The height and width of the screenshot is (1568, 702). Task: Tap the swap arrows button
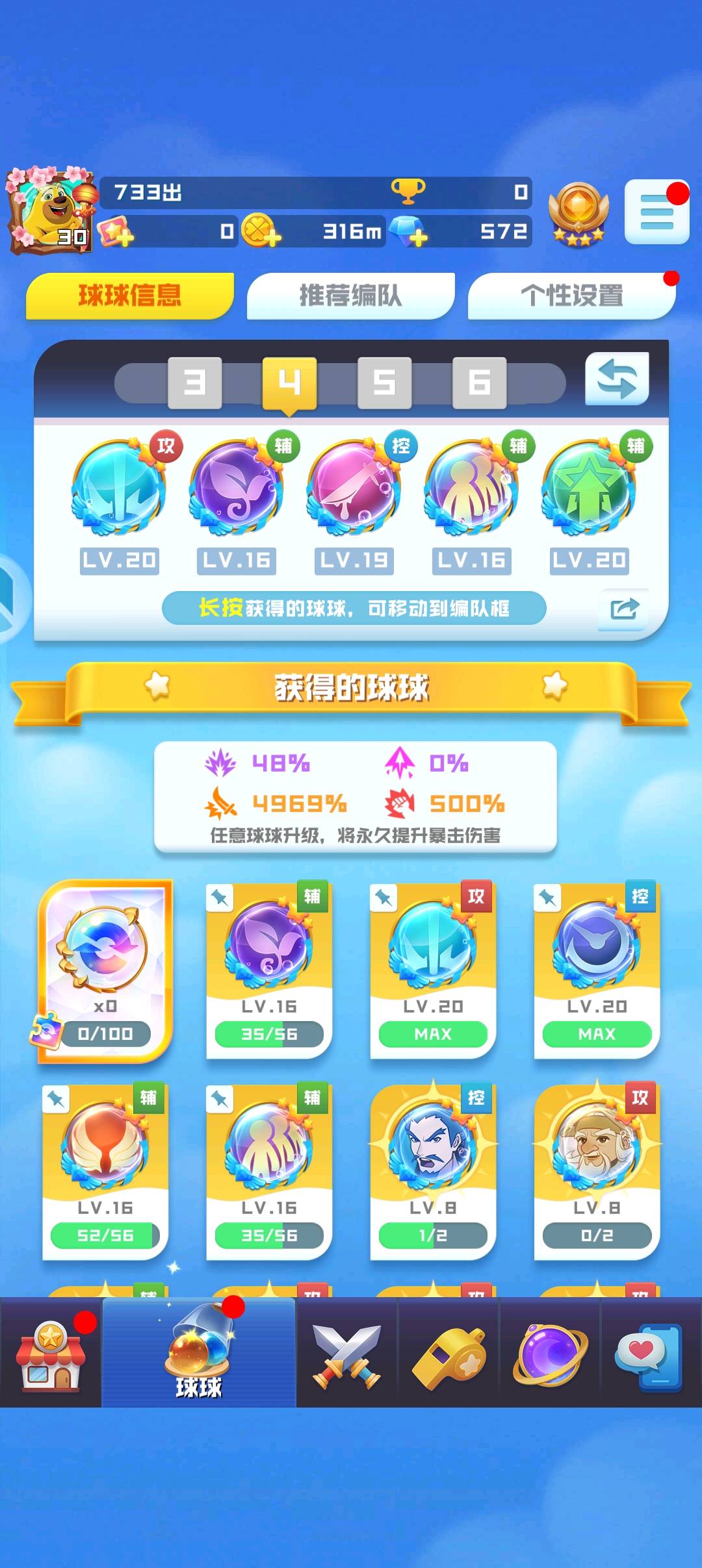pyautogui.click(x=616, y=379)
